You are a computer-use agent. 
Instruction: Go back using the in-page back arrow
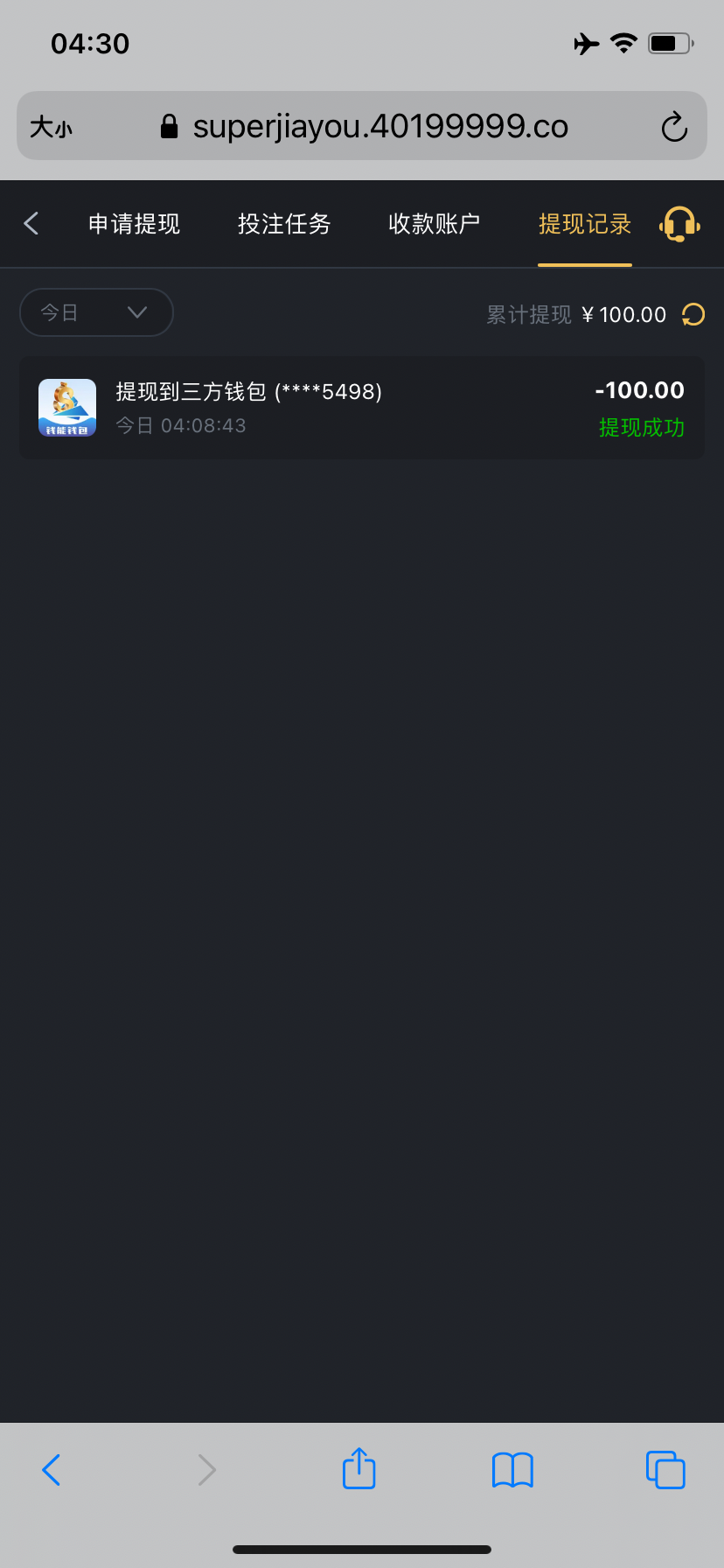[x=31, y=223]
